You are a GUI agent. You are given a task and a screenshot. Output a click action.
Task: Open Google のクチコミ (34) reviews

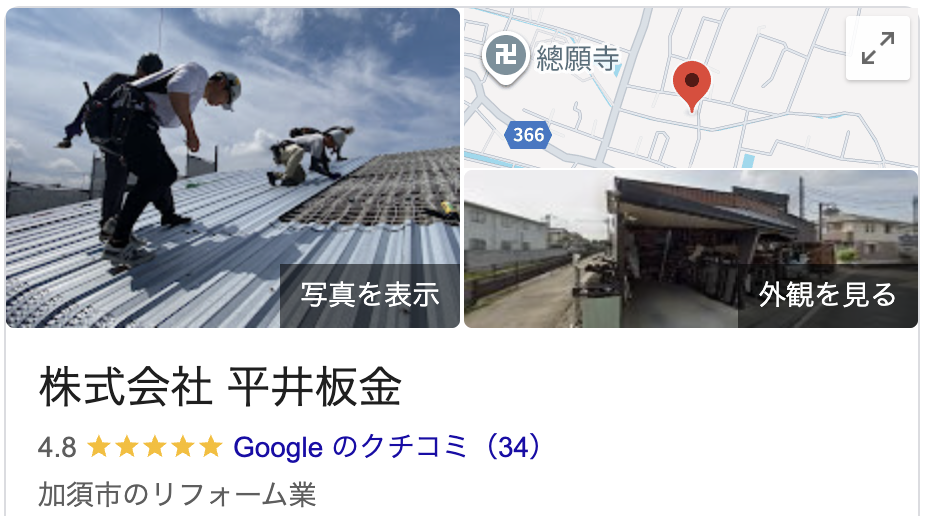387,447
